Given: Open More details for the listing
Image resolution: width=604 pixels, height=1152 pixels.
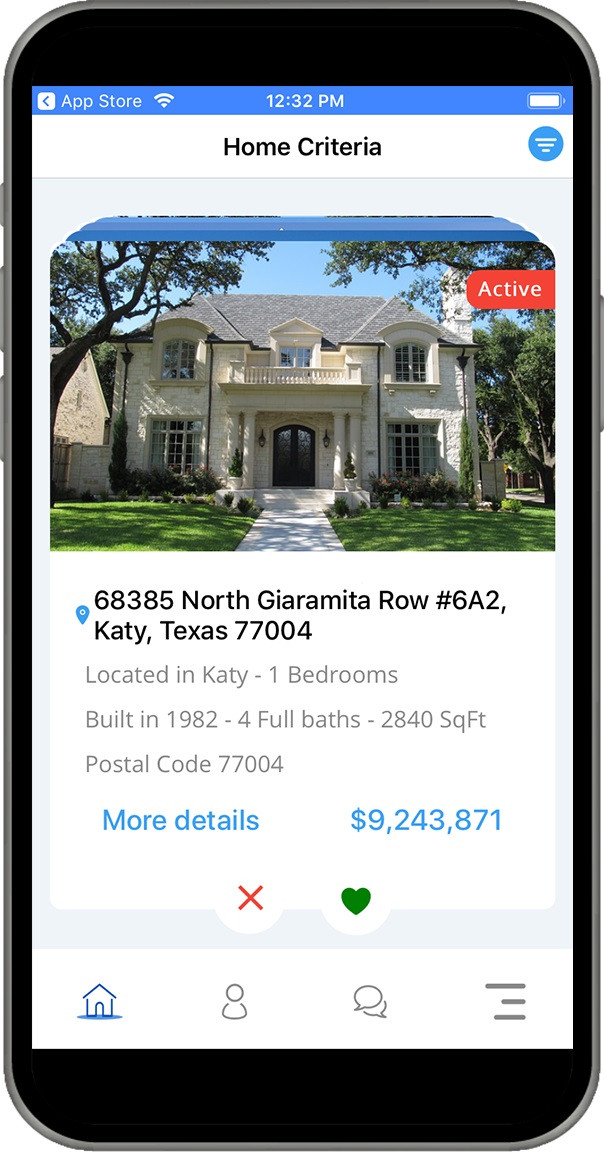Looking at the screenshot, I should click(x=180, y=821).
